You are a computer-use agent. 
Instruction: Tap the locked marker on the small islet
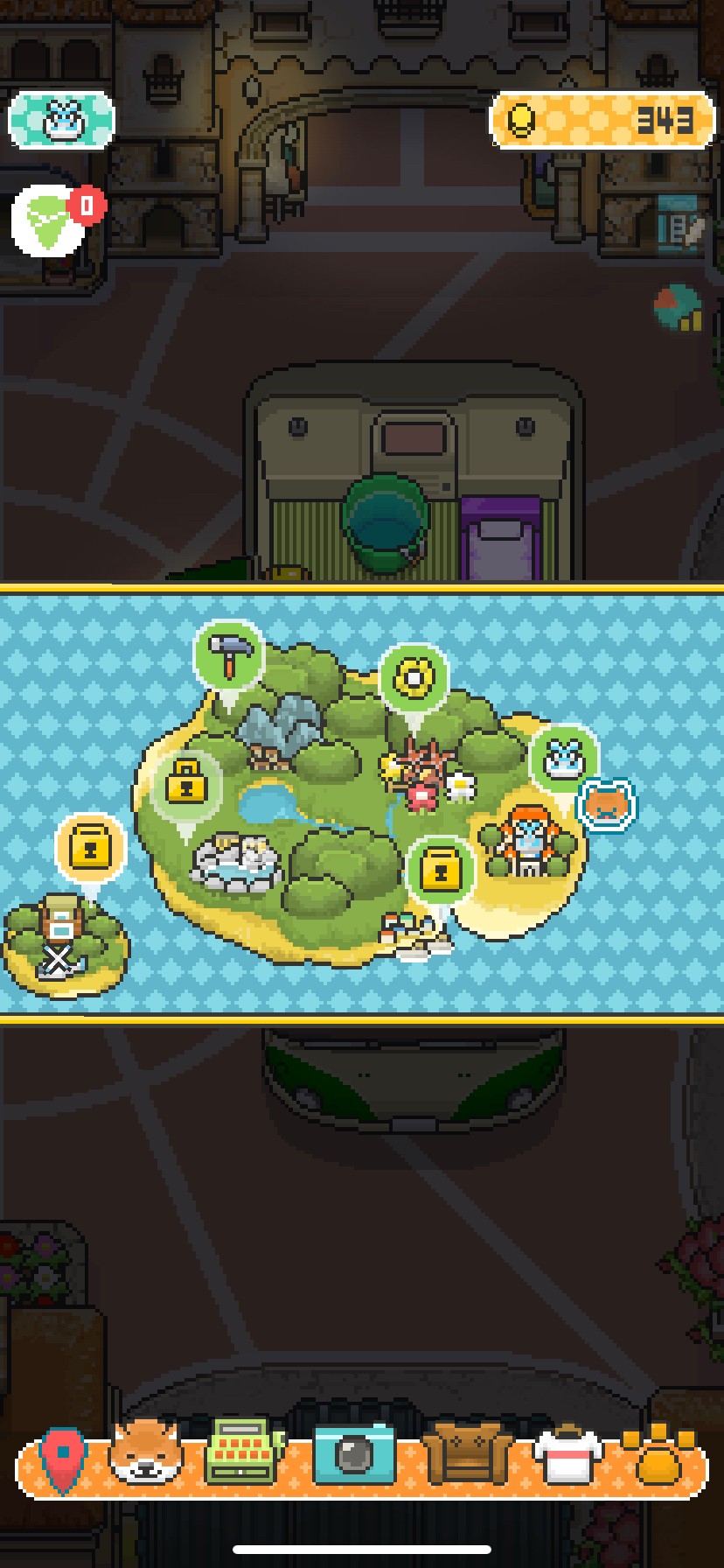tap(90, 848)
